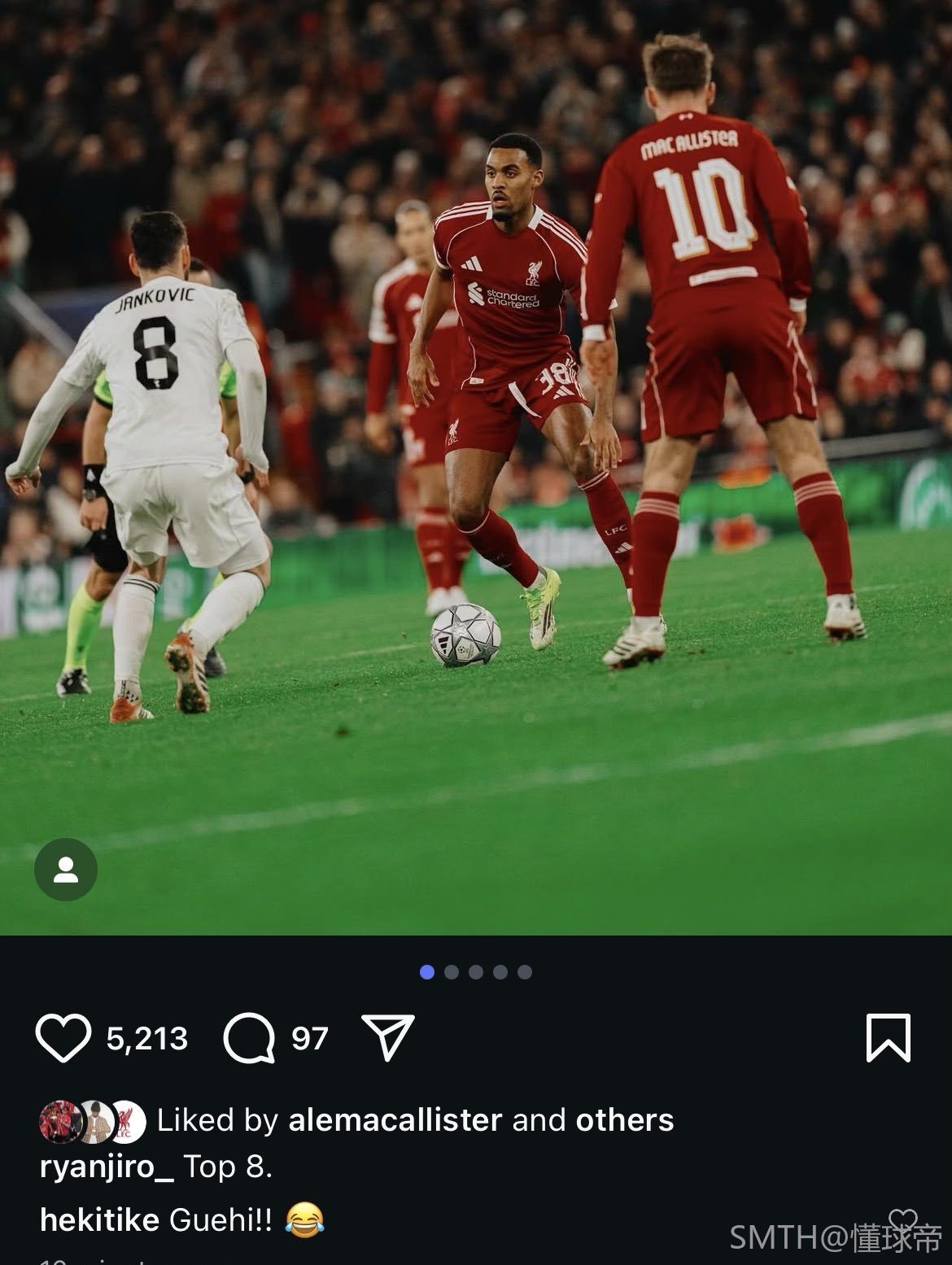This screenshot has width=952, height=1265.
Task: View the others who liked this post
Action: (x=625, y=1120)
